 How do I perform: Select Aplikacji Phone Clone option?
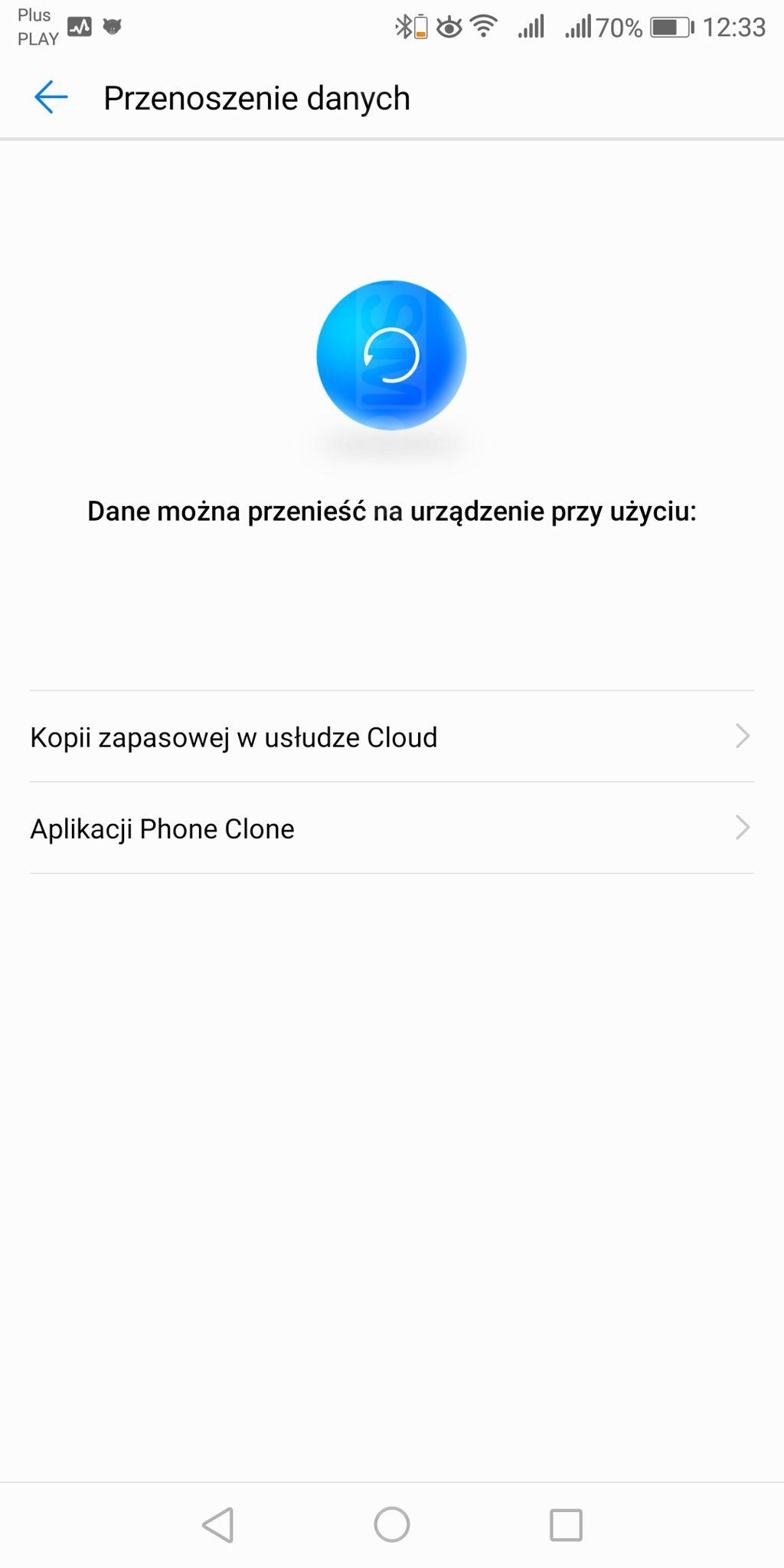(392, 828)
